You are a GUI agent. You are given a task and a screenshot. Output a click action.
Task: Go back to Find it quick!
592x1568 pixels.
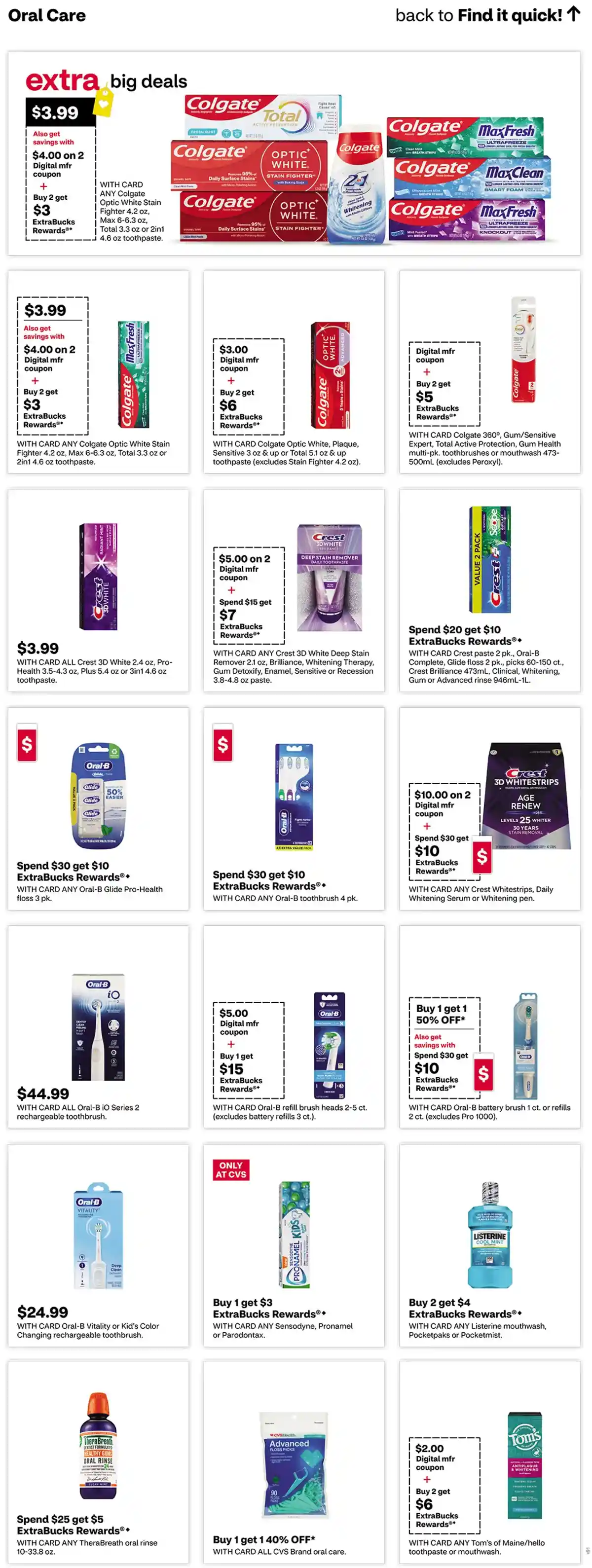pyautogui.click(x=487, y=15)
